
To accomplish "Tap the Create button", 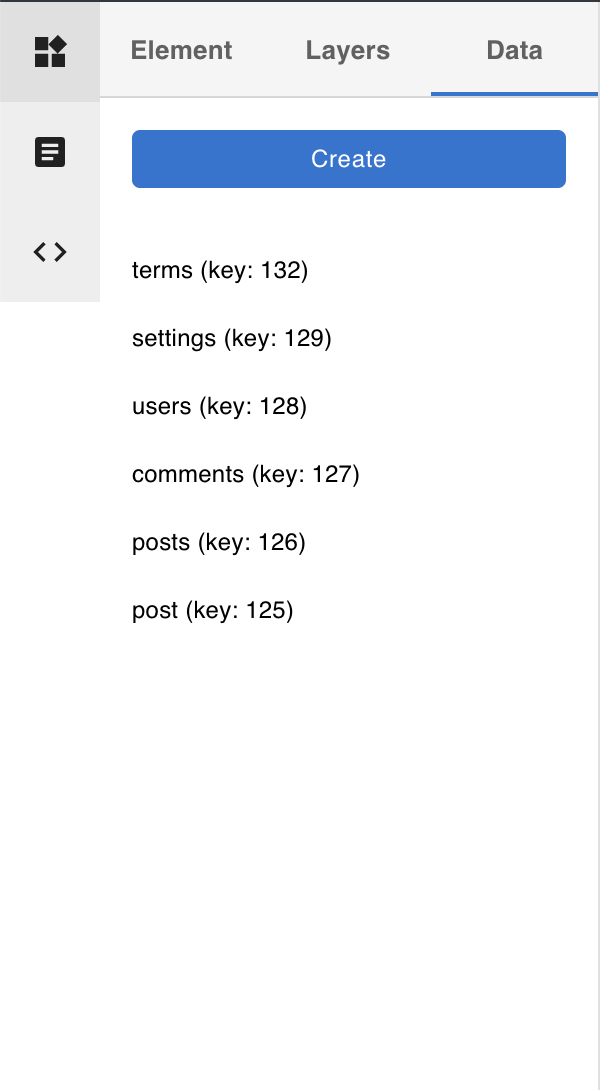I will pos(348,159).
